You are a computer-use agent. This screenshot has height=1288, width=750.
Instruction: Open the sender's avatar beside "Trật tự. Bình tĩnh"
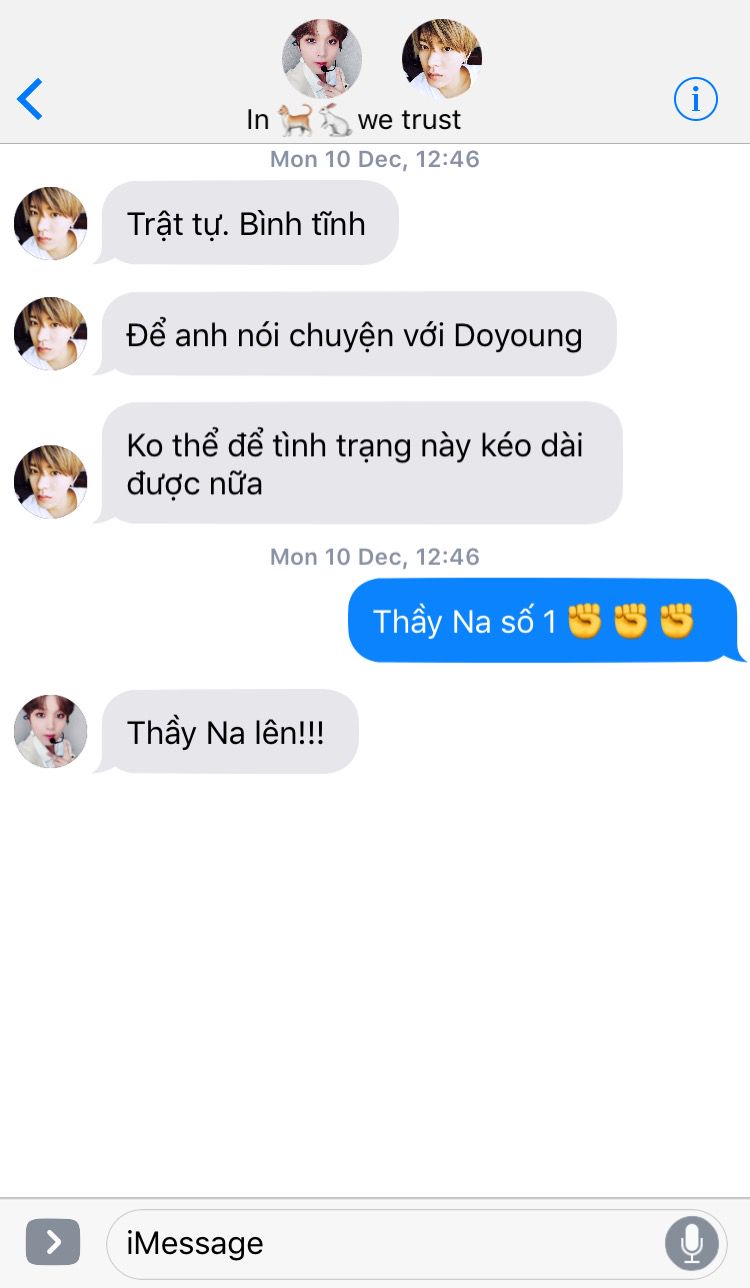51,224
